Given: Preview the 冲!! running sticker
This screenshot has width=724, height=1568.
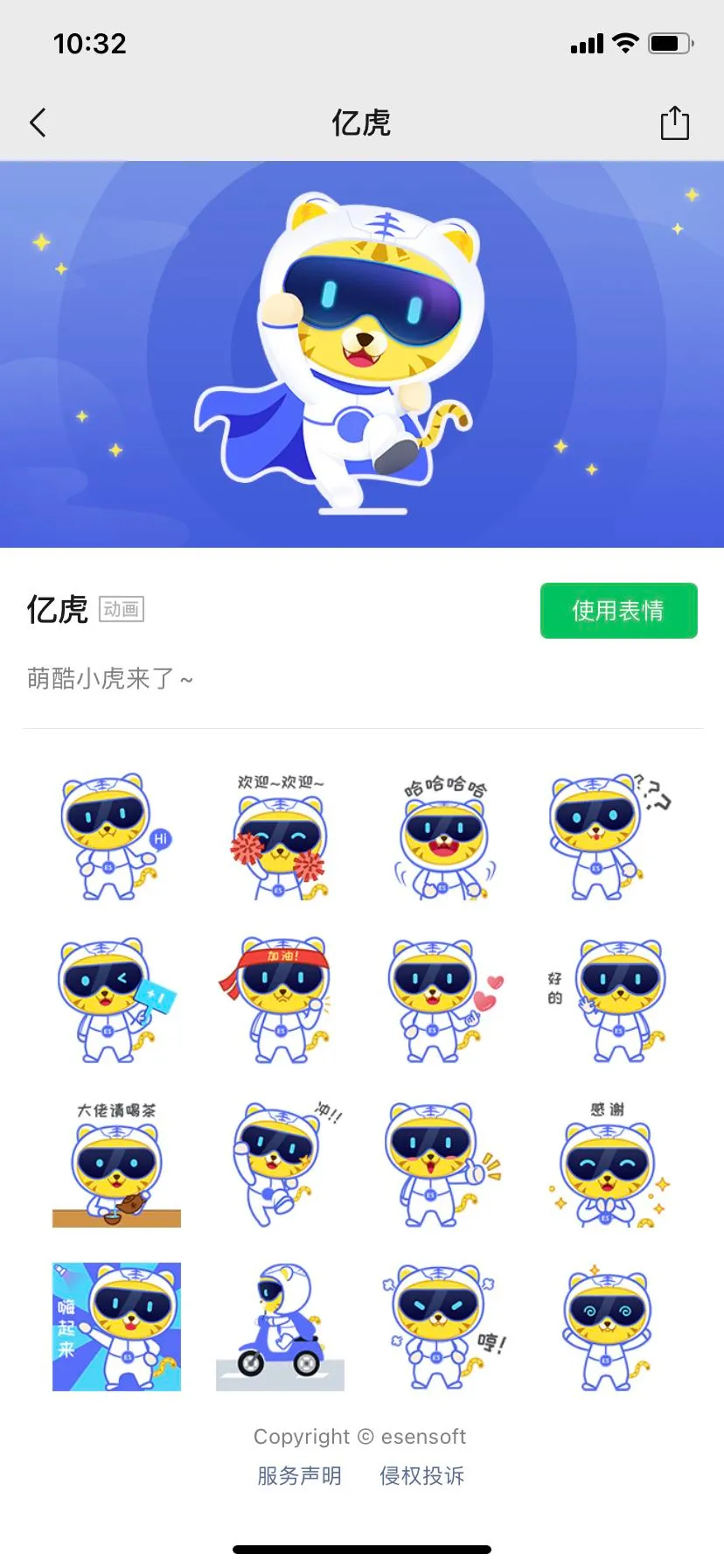Looking at the screenshot, I should pyautogui.click(x=280, y=1164).
